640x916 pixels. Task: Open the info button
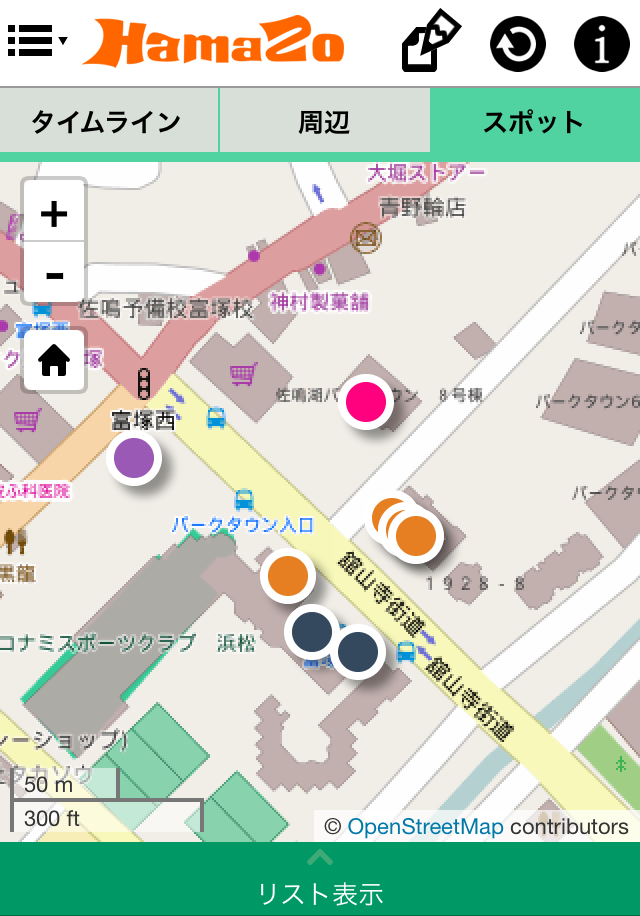[x=601, y=44]
